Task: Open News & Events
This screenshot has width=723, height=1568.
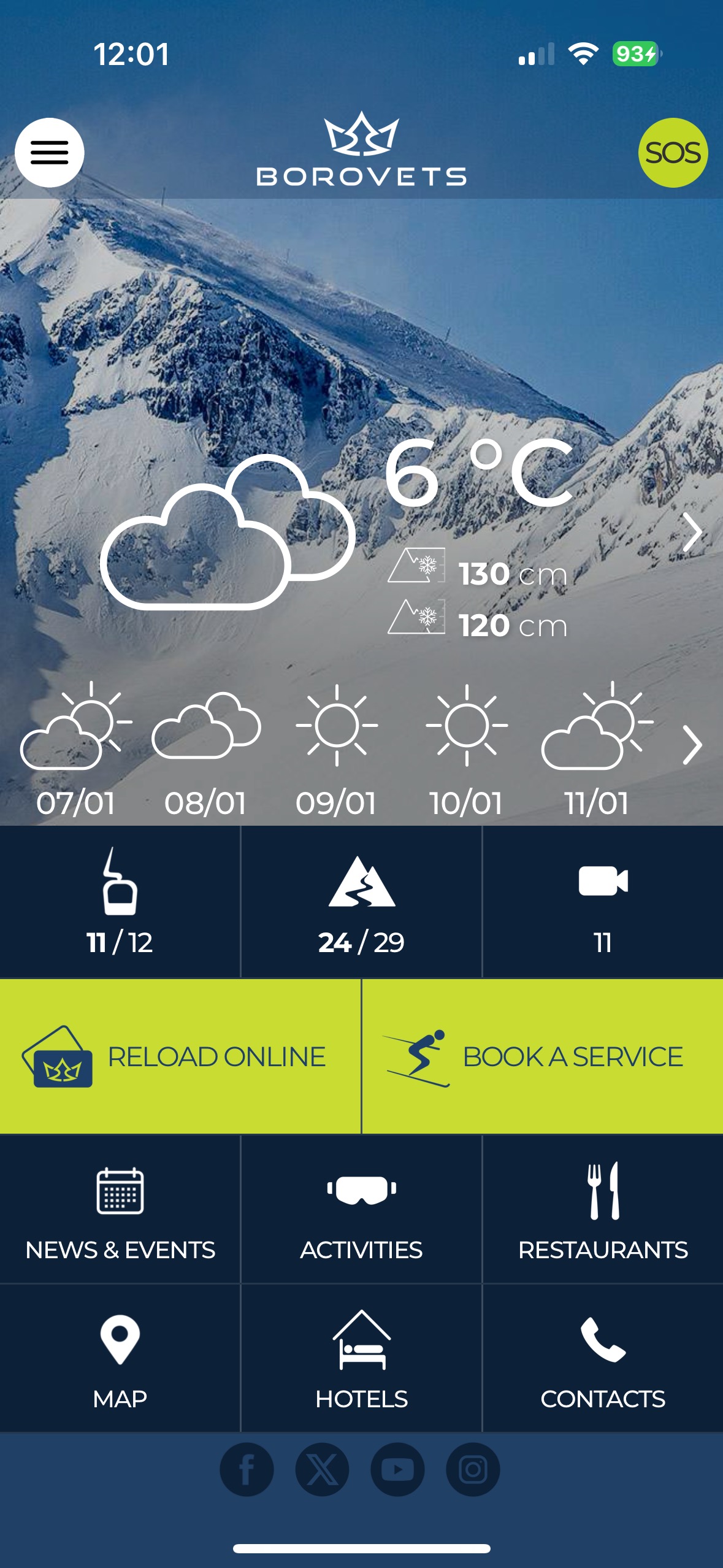Action: [120, 1209]
